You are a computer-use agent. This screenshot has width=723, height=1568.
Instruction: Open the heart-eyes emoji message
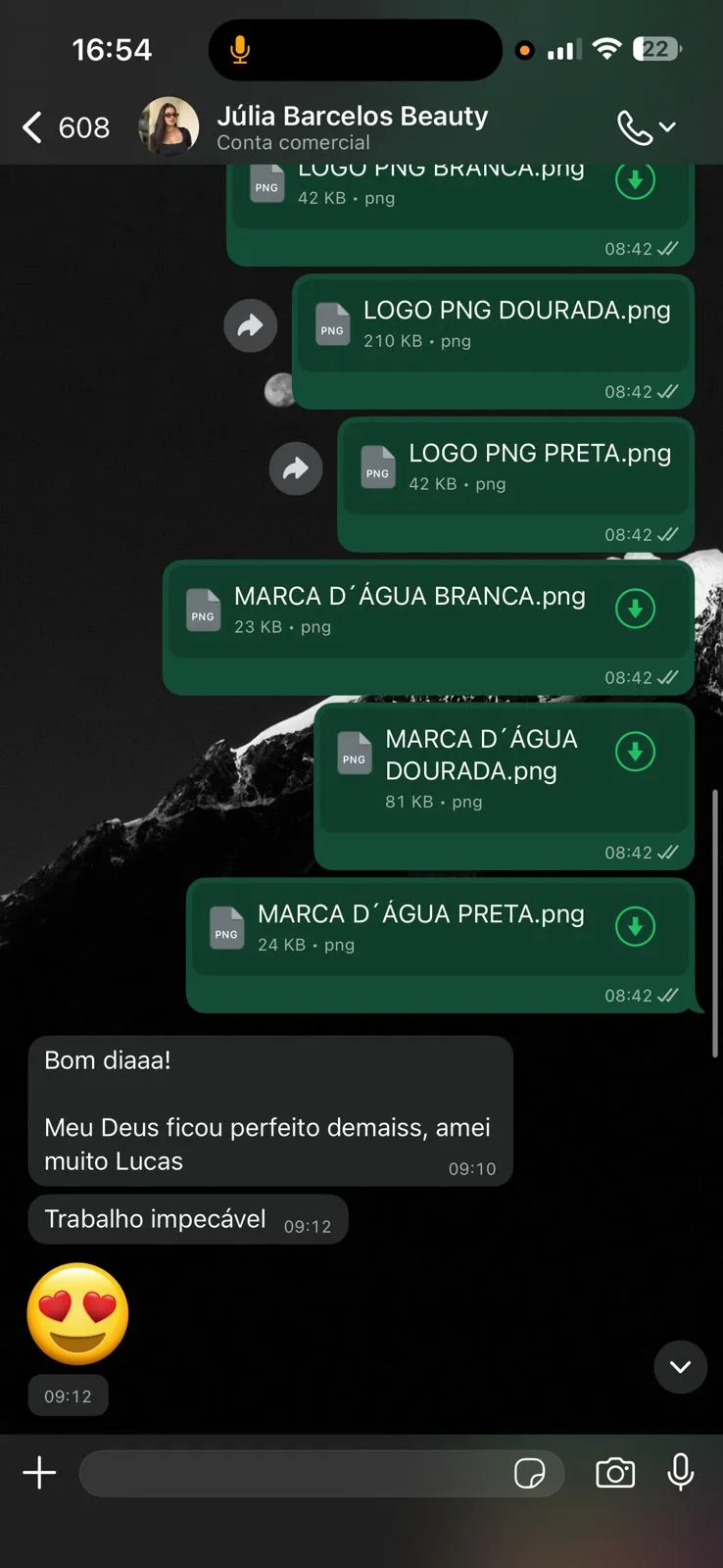coord(77,1313)
